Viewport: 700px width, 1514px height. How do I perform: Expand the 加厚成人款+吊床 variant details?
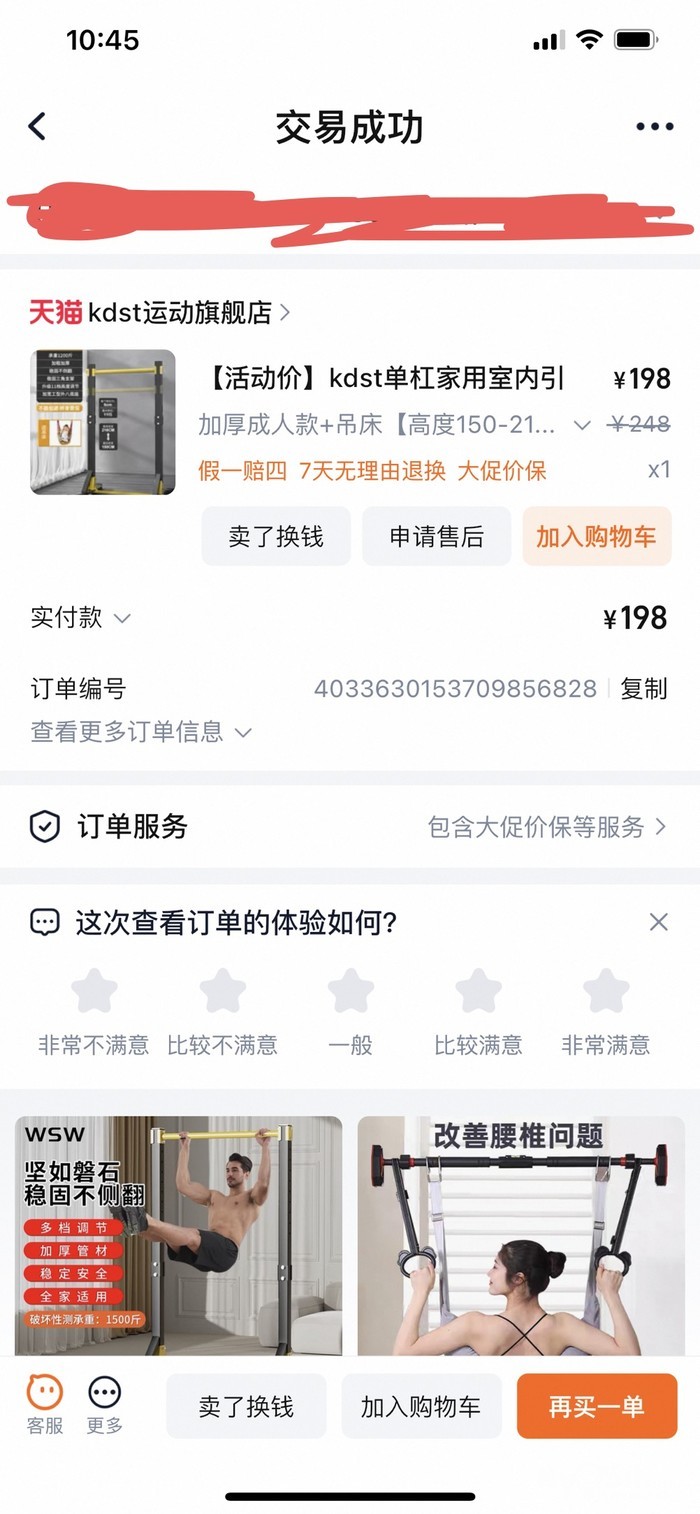(x=581, y=425)
